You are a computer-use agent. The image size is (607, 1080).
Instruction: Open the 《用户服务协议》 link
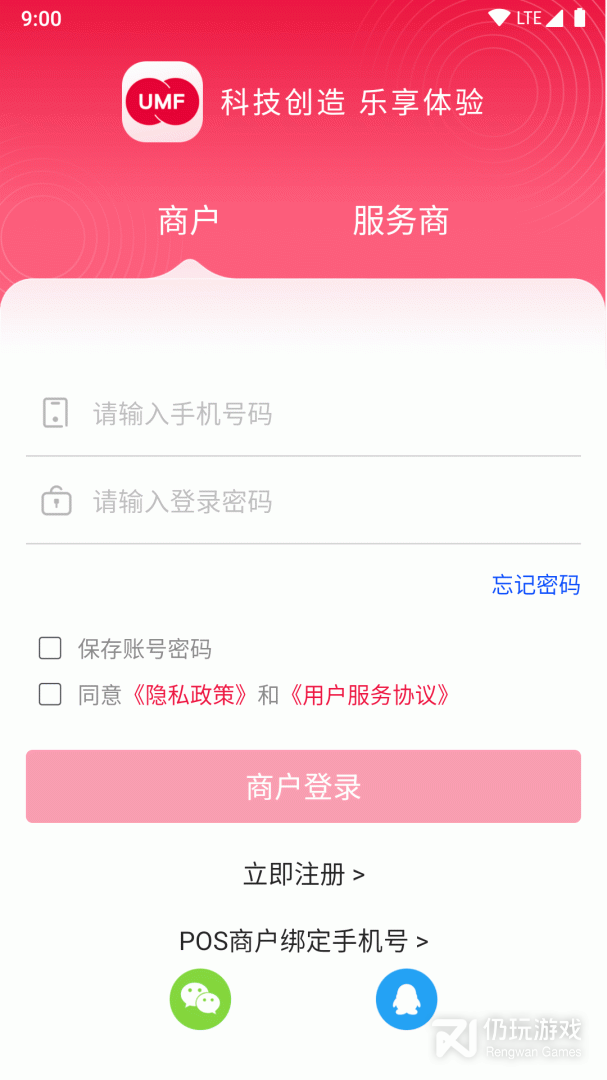(368, 695)
